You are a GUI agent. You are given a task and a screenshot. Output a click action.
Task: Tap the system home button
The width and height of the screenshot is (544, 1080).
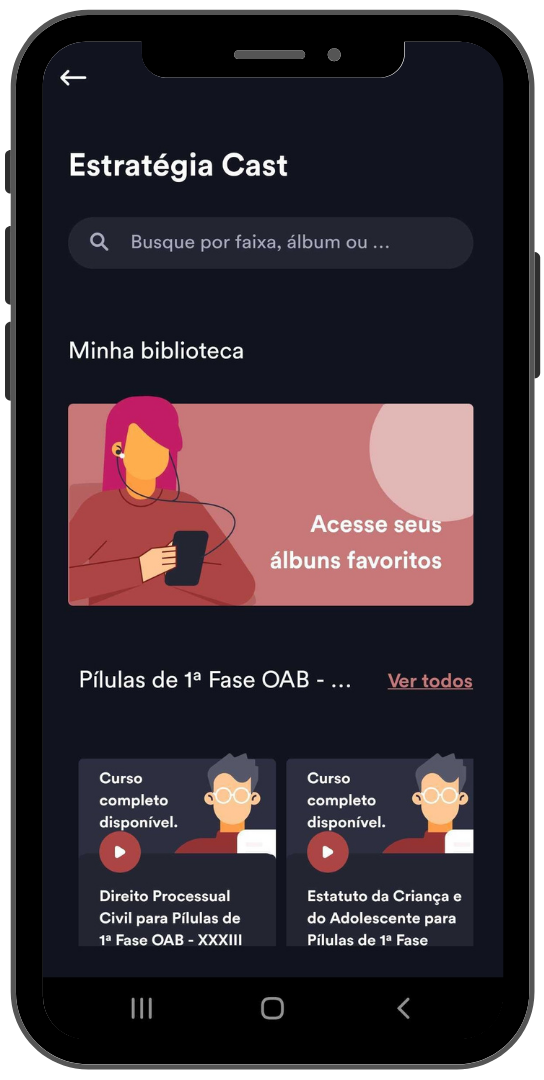click(x=273, y=1008)
